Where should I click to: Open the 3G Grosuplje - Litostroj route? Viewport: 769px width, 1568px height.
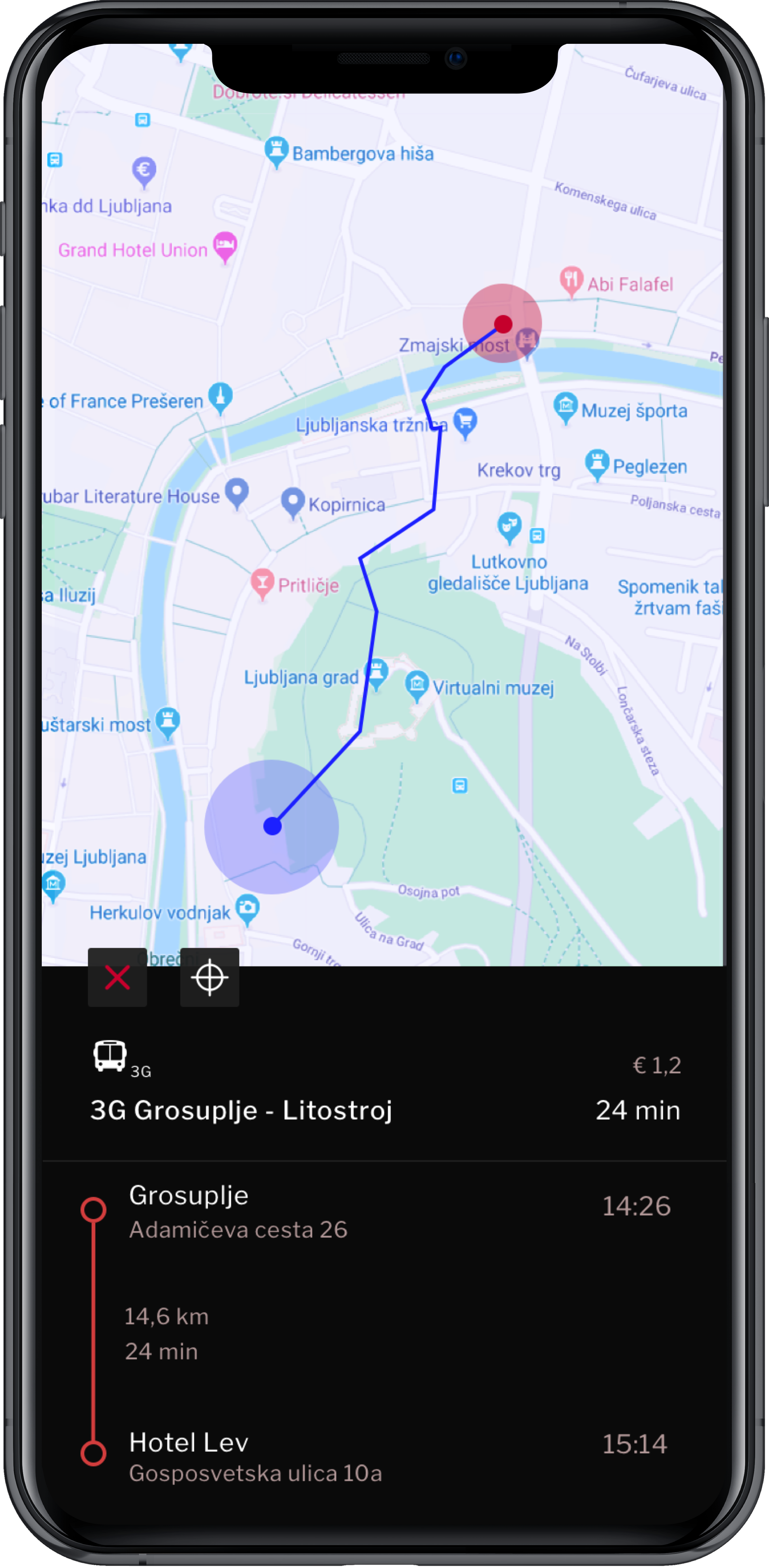[x=241, y=1110]
